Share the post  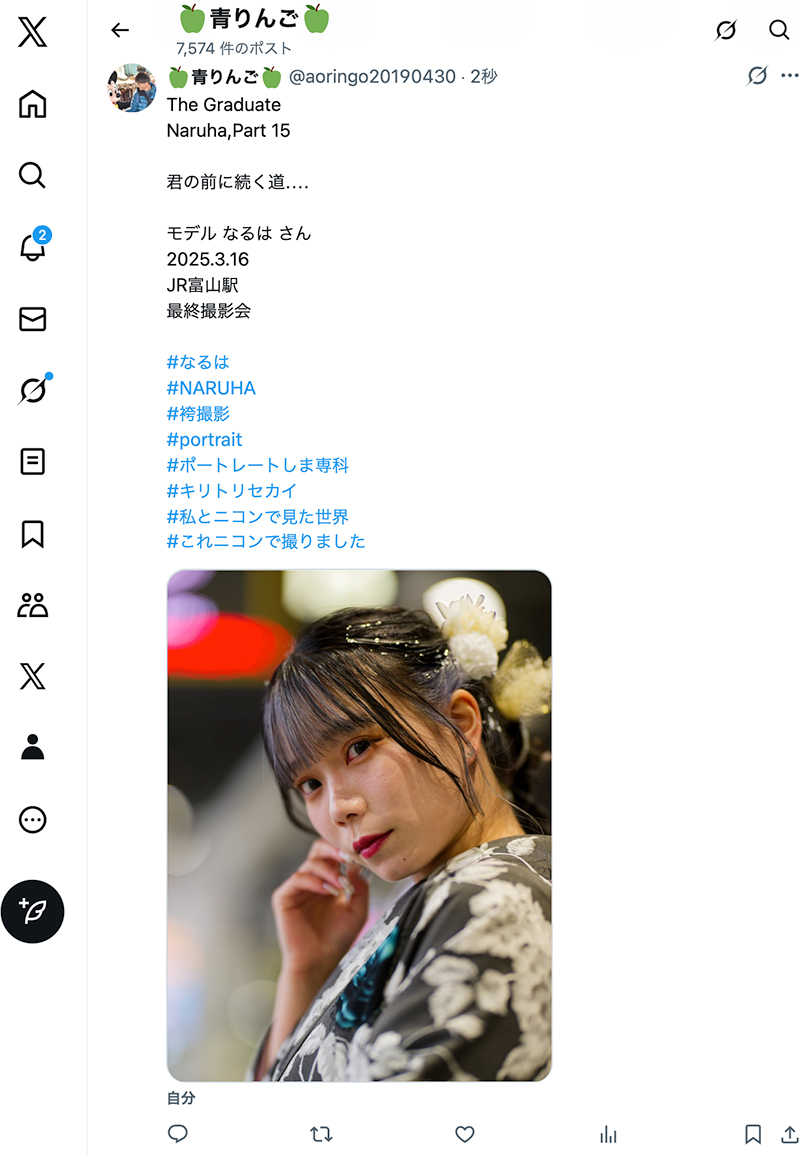coord(789,1133)
